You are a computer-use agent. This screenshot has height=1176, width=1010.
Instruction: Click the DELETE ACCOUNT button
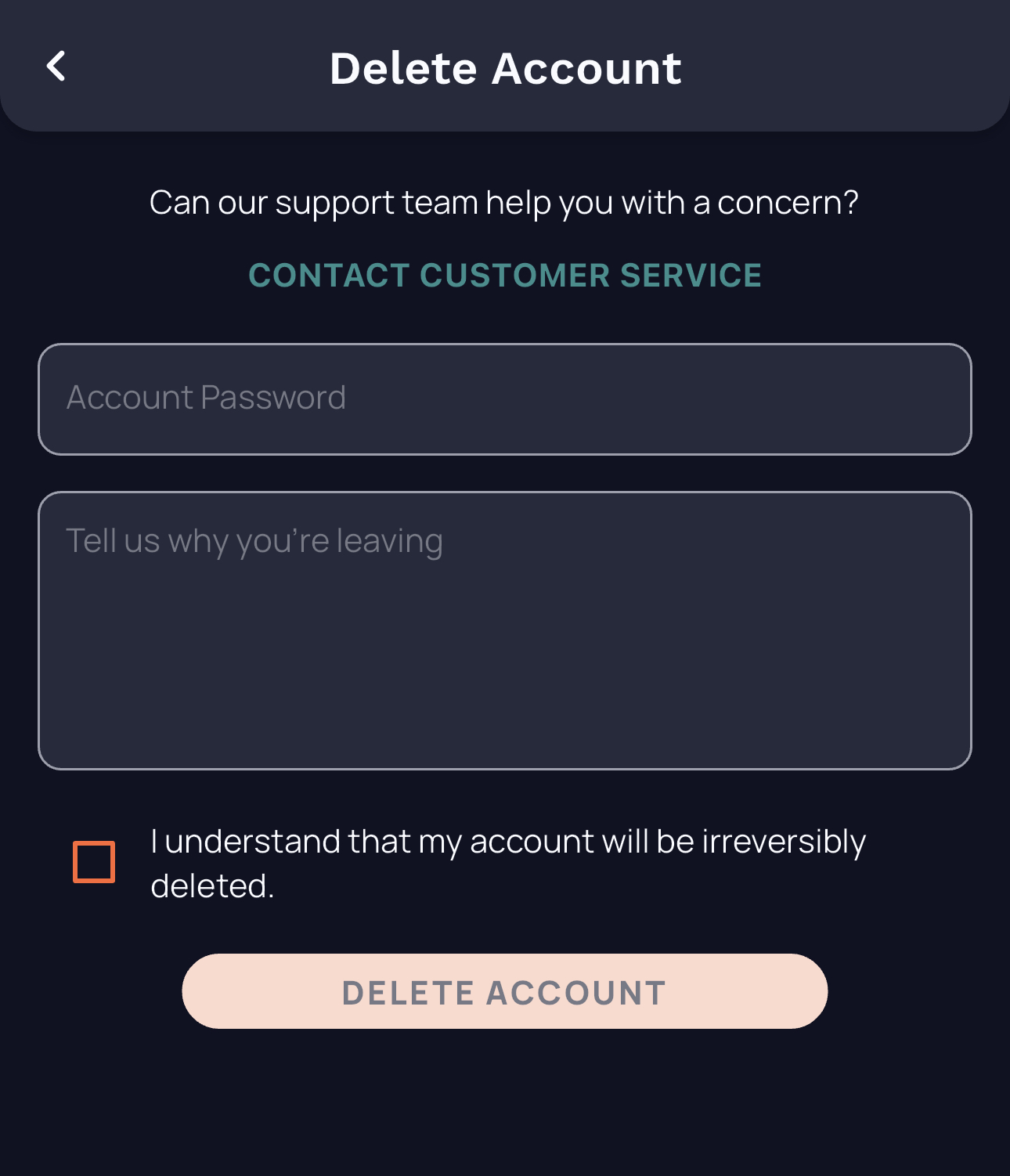pos(505,991)
